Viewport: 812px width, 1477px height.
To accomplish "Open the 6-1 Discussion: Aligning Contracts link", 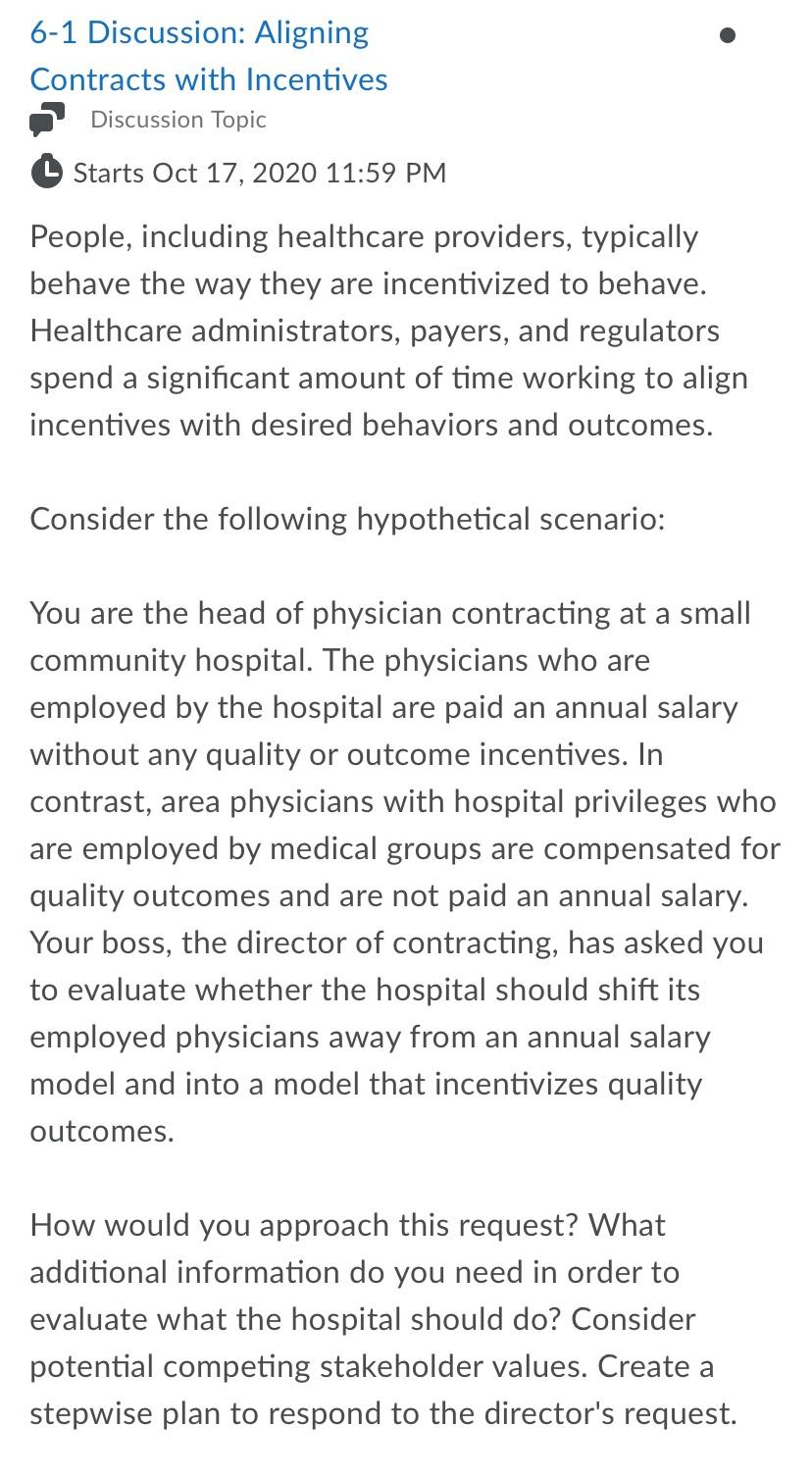I will coord(209,56).
